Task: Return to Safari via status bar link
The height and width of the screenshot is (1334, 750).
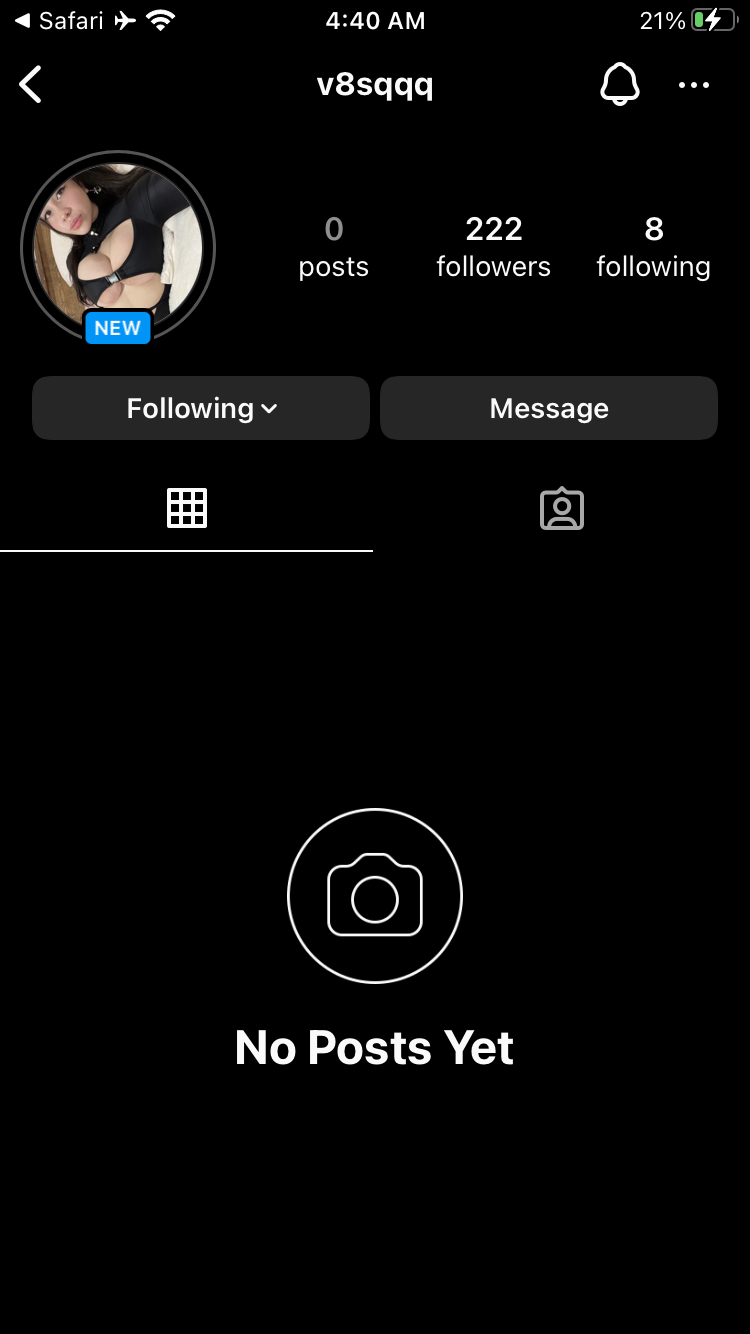Action: tap(59, 20)
